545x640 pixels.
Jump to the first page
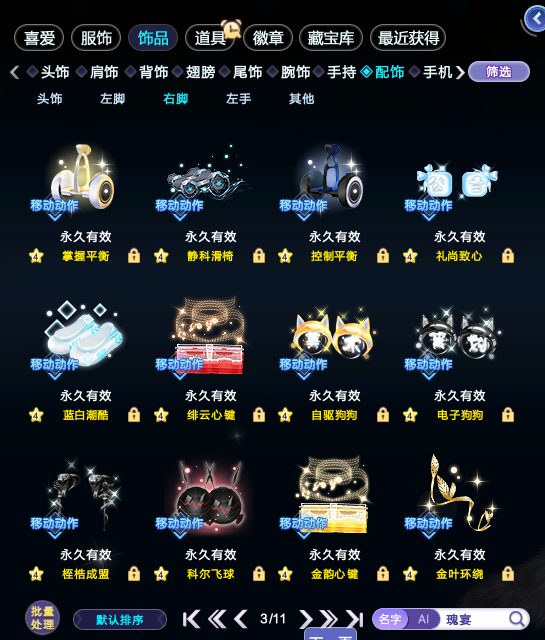191,619
